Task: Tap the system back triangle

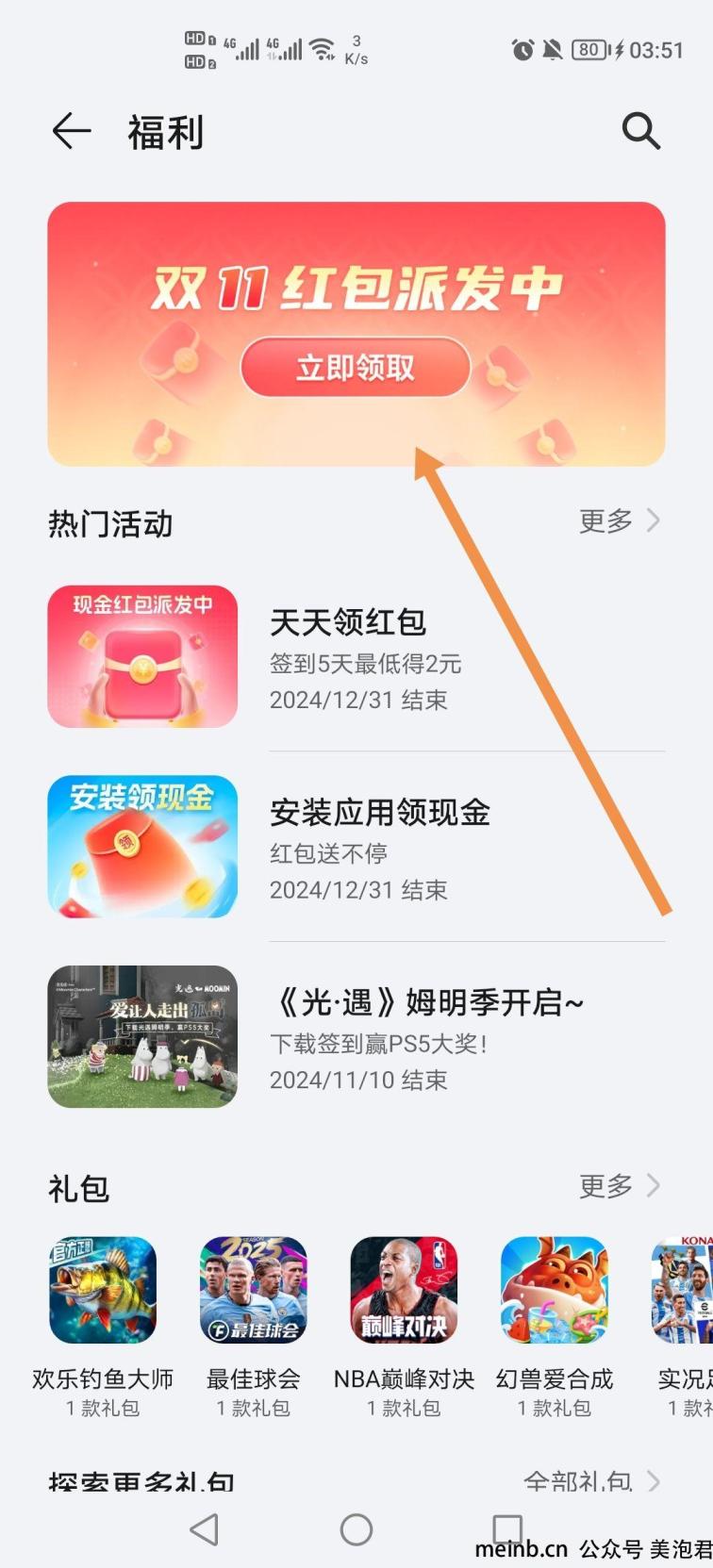Action: pyautogui.click(x=205, y=1529)
